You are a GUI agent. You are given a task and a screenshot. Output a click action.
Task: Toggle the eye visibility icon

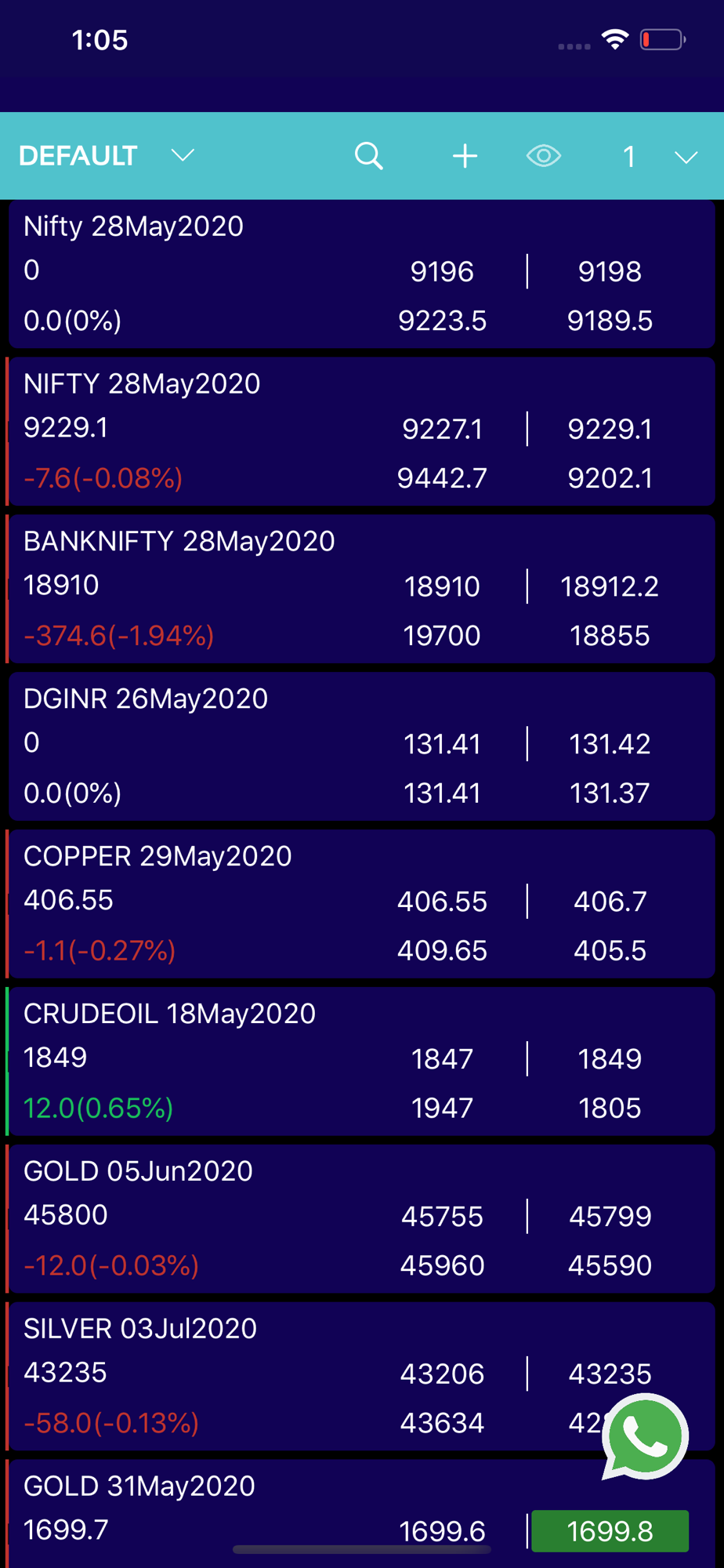[x=544, y=156]
